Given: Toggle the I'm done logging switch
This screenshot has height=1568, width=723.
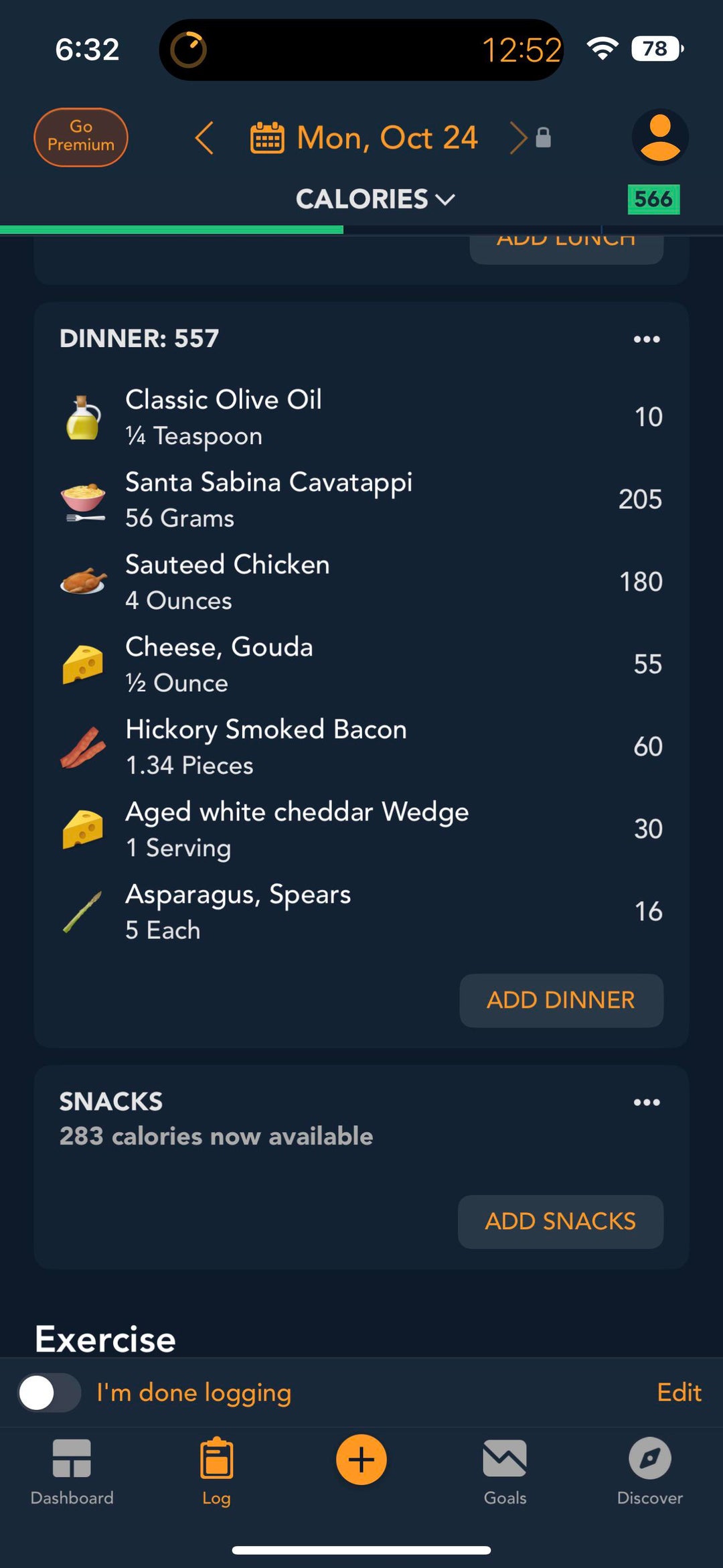Looking at the screenshot, I should click(x=50, y=1393).
